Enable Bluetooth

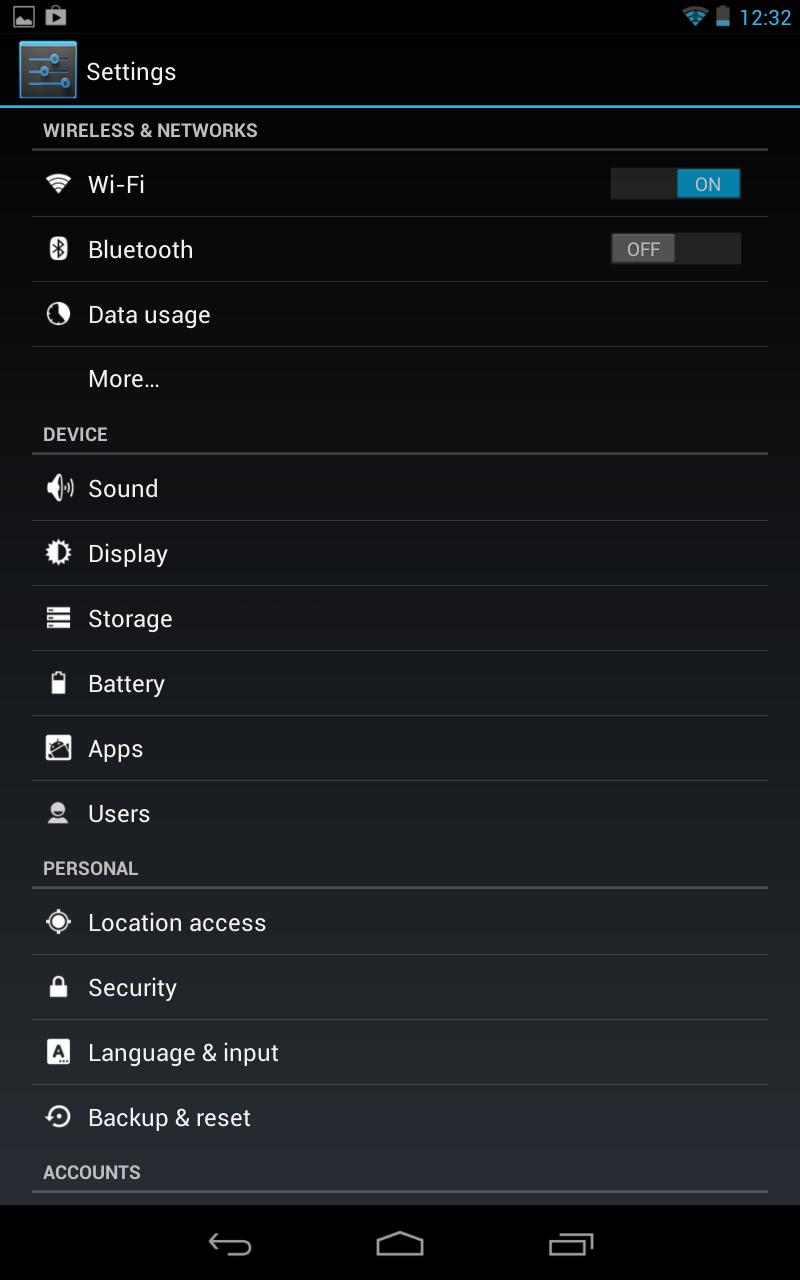[676, 249]
